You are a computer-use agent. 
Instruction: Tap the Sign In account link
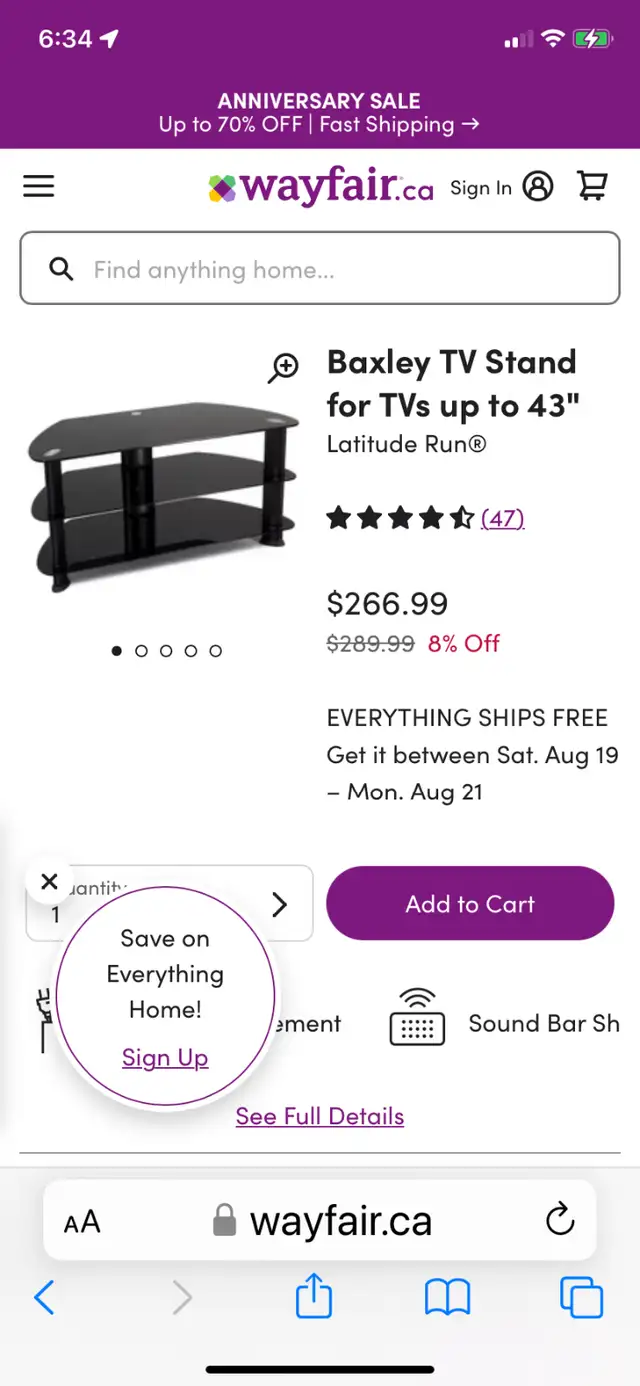pos(501,187)
